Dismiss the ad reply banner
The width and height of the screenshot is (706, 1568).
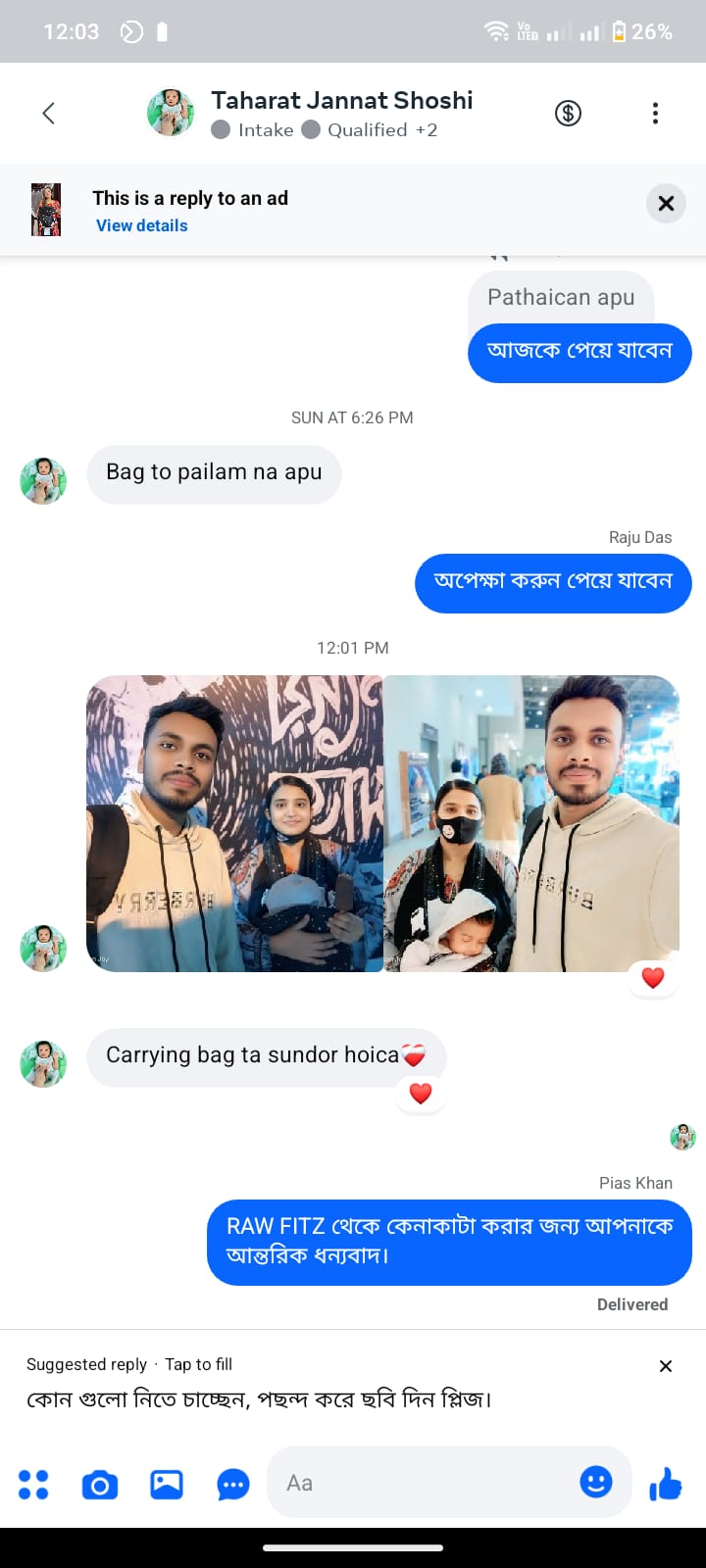pos(666,204)
